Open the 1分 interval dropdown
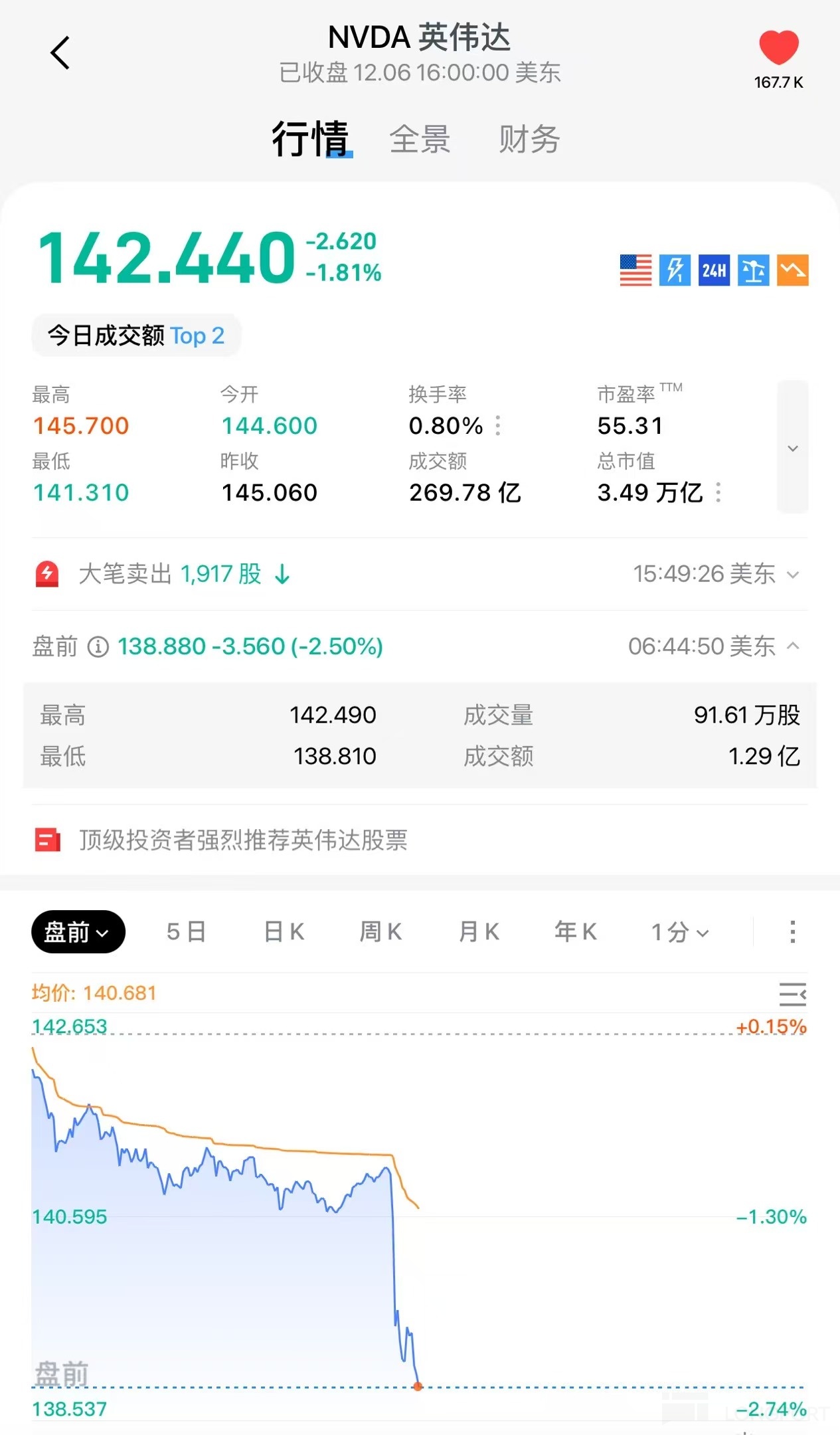This screenshot has height=1435, width=840. (x=680, y=932)
